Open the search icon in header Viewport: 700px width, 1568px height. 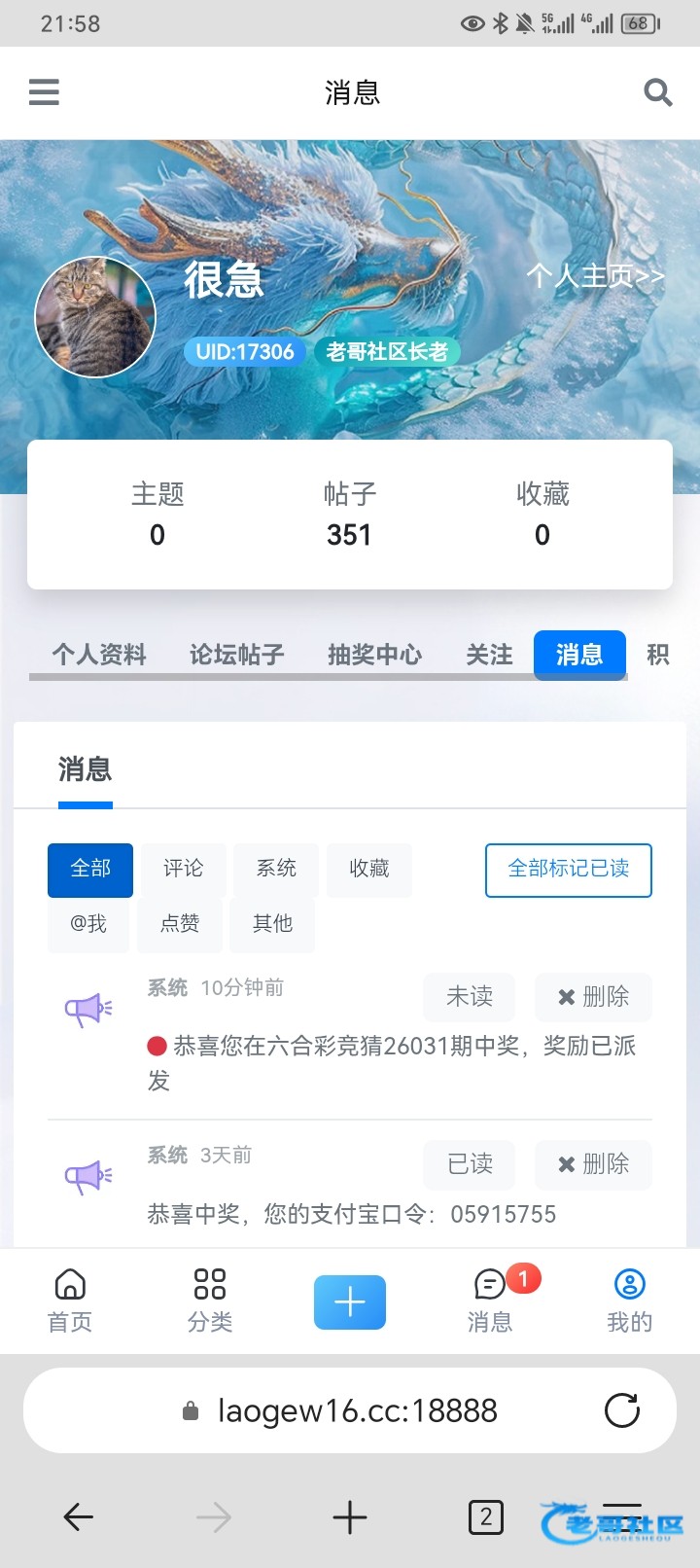click(658, 92)
